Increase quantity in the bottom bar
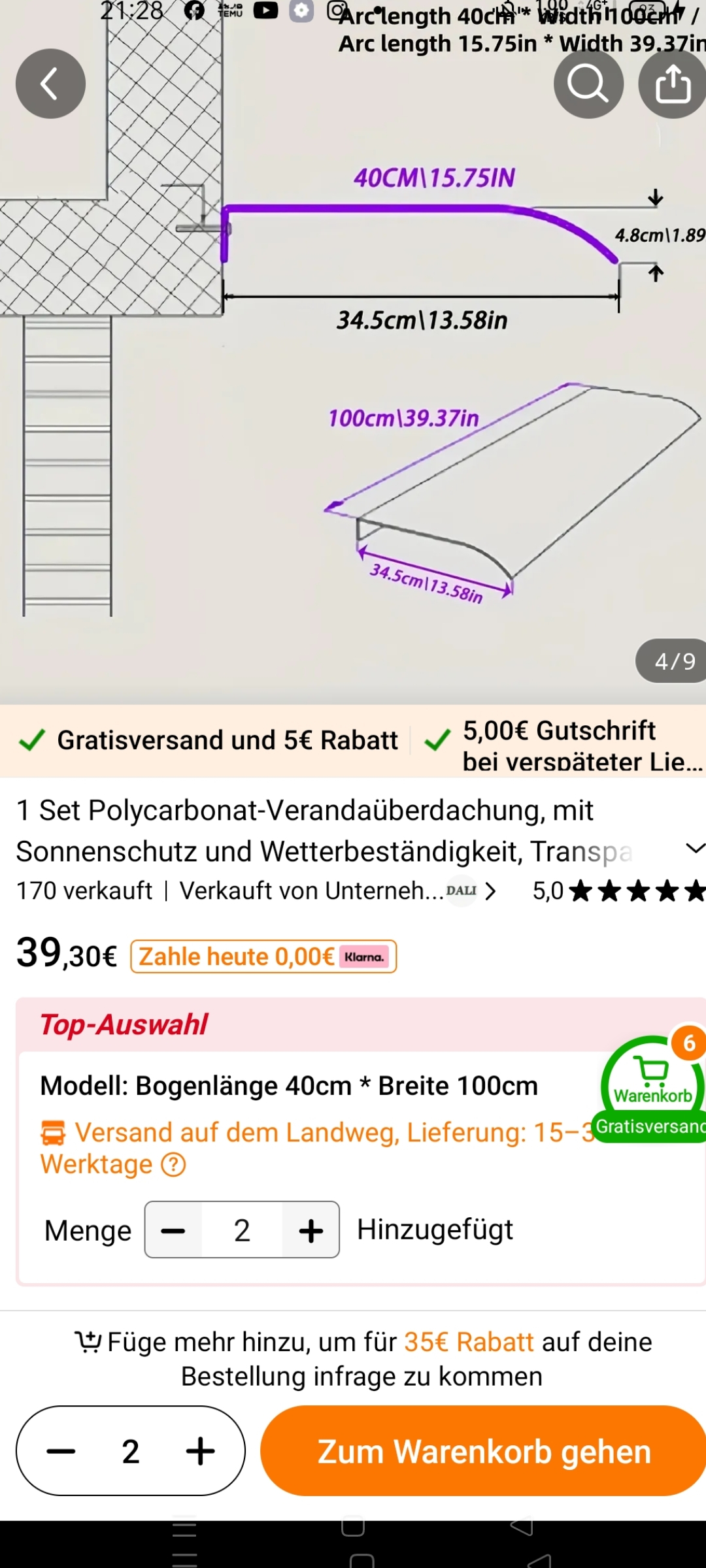Viewport: 706px width, 1568px height. 201,1451
